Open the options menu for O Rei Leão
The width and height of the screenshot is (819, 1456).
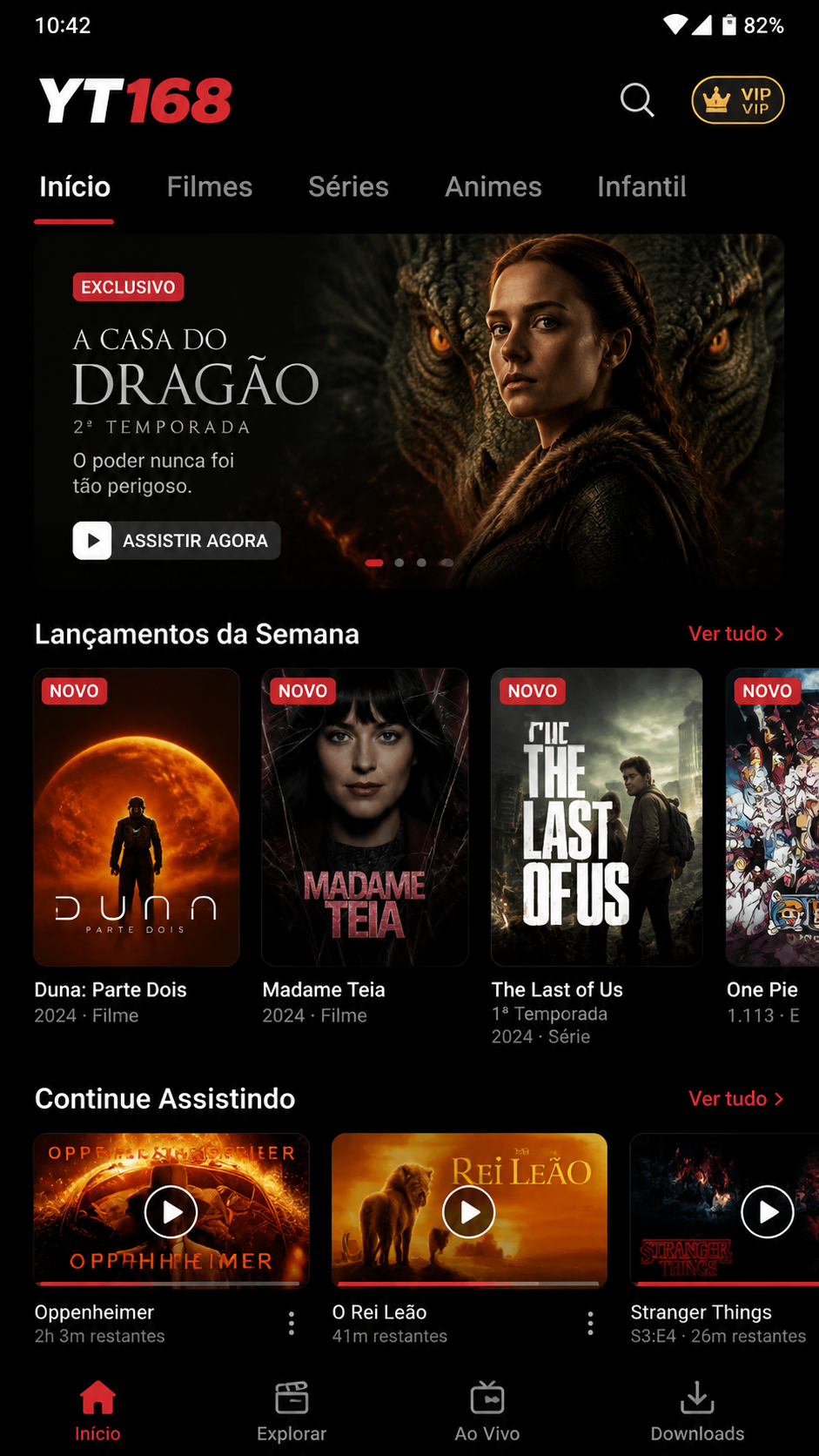[x=590, y=1324]
